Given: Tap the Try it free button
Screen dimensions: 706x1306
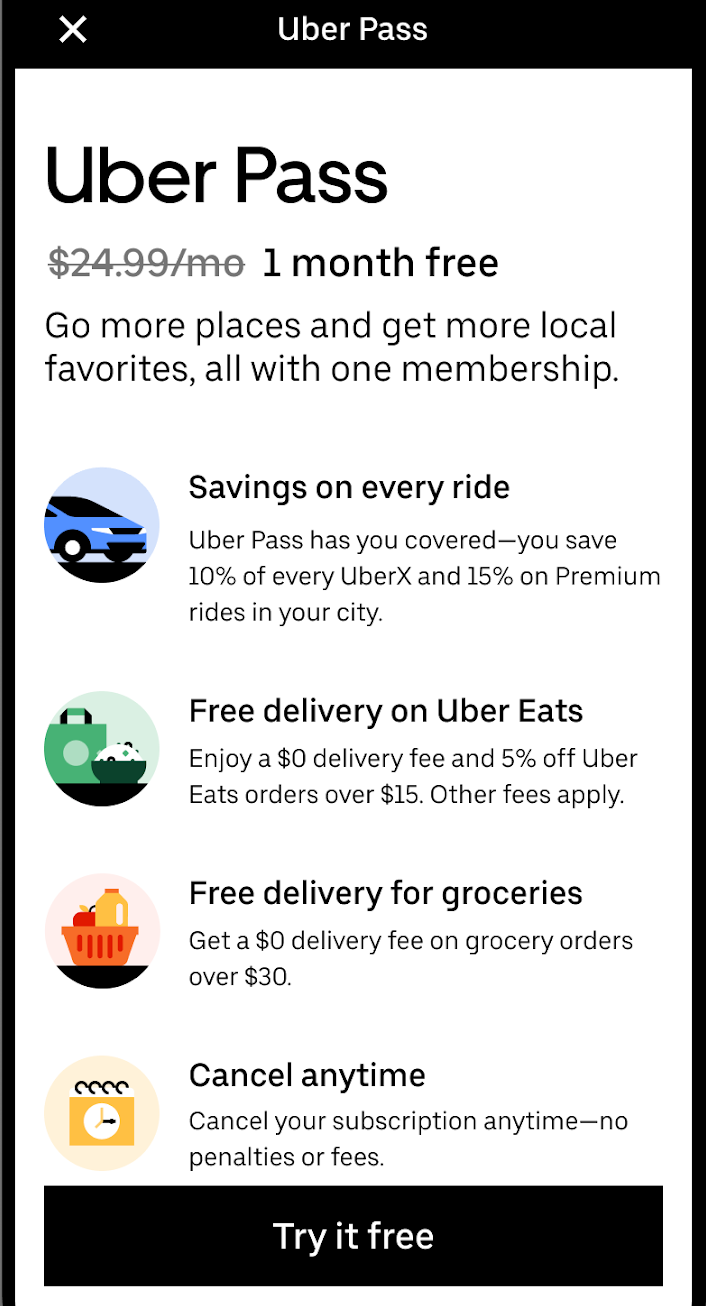Looking at the screenshot, I should (x=353, y=1236).
